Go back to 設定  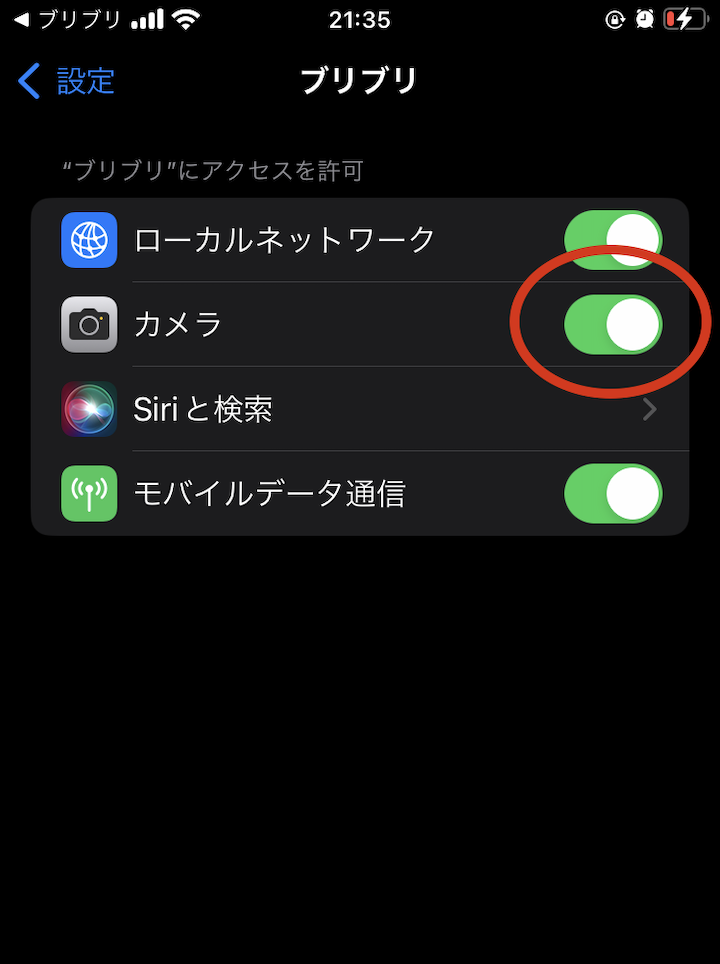click(67, 81)
